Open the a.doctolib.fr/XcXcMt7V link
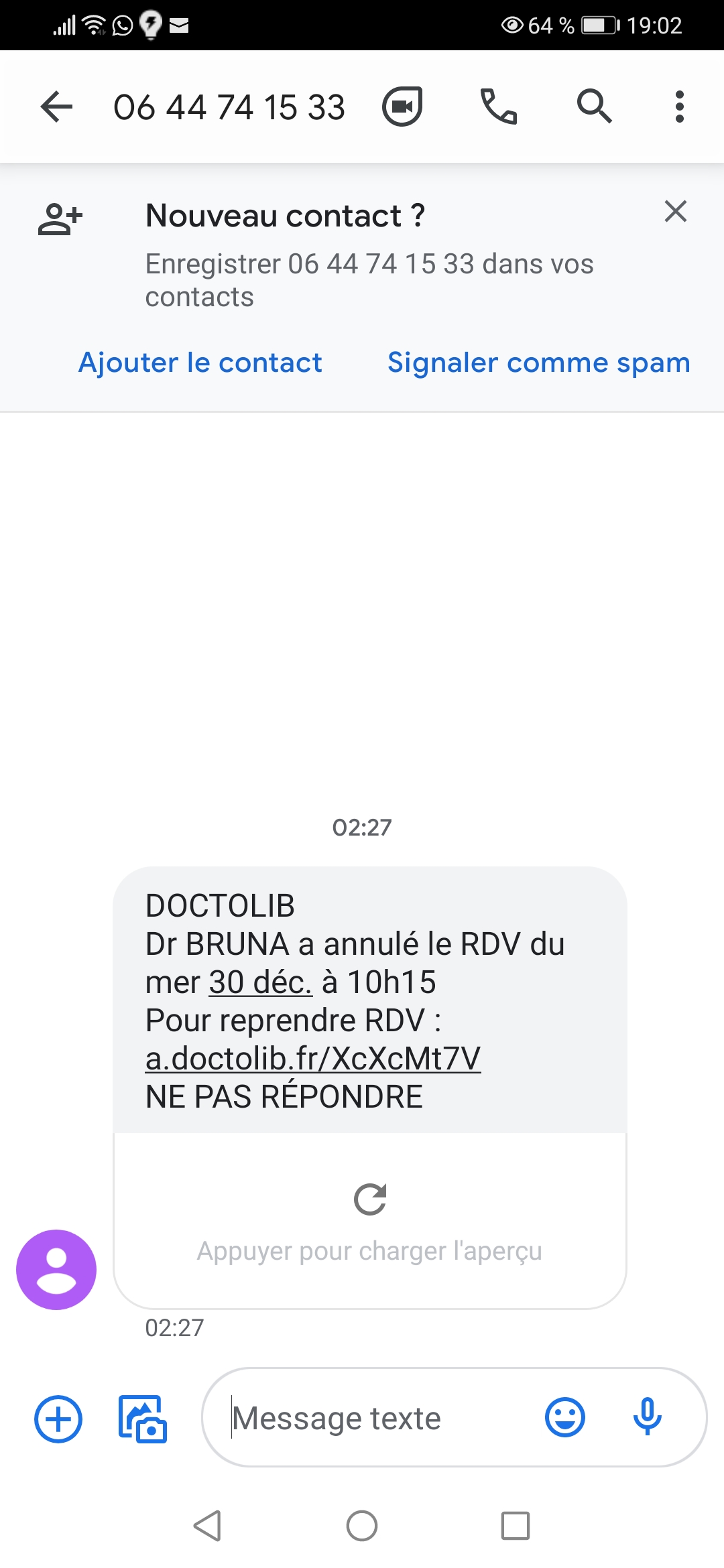The height and width of the screenshot is (1568, 724). [x=313, y=1059]
